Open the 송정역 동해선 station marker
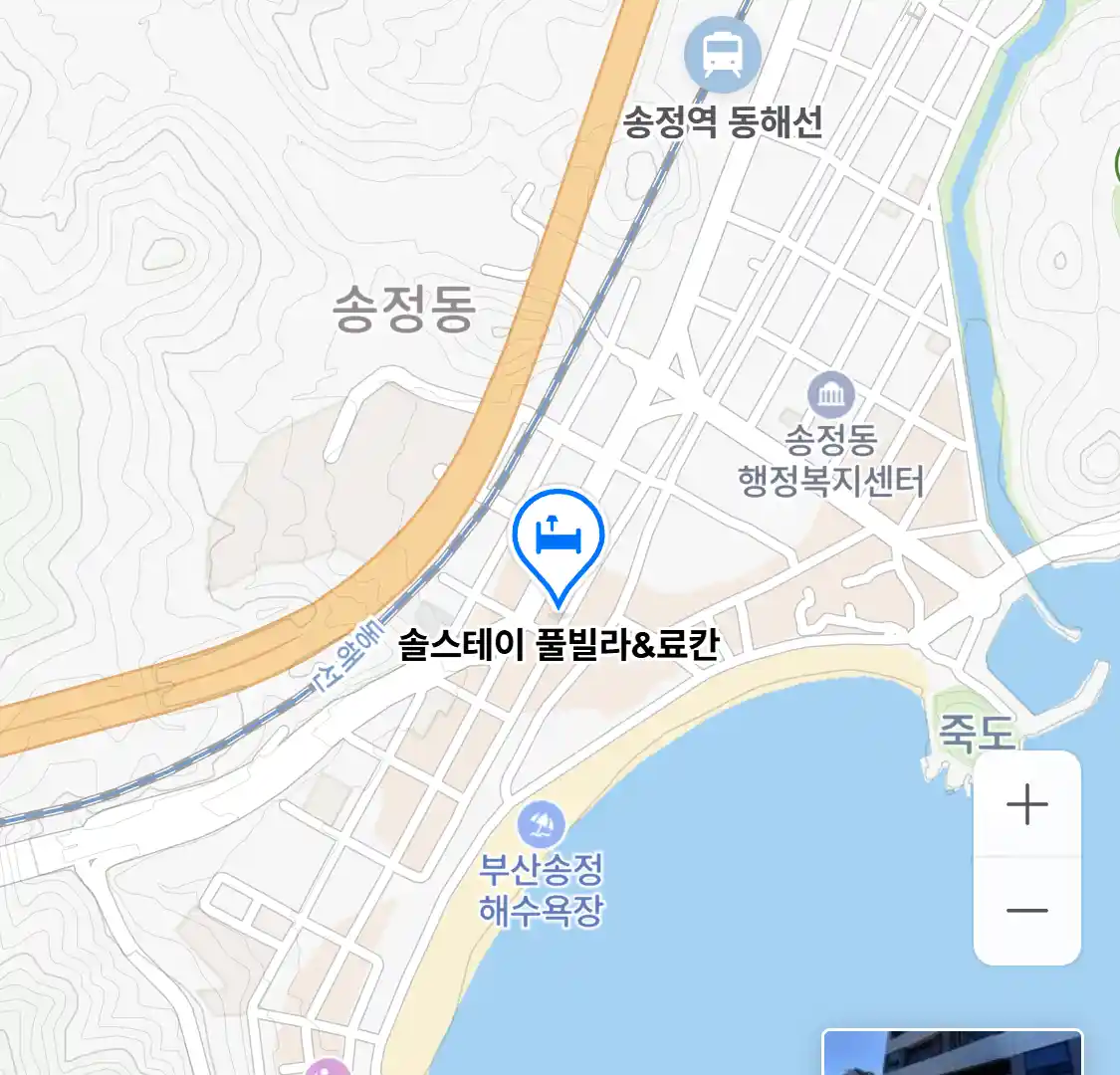Image resolution: width=1120 pixels, height=1075 pixels. tap(722, 54)
